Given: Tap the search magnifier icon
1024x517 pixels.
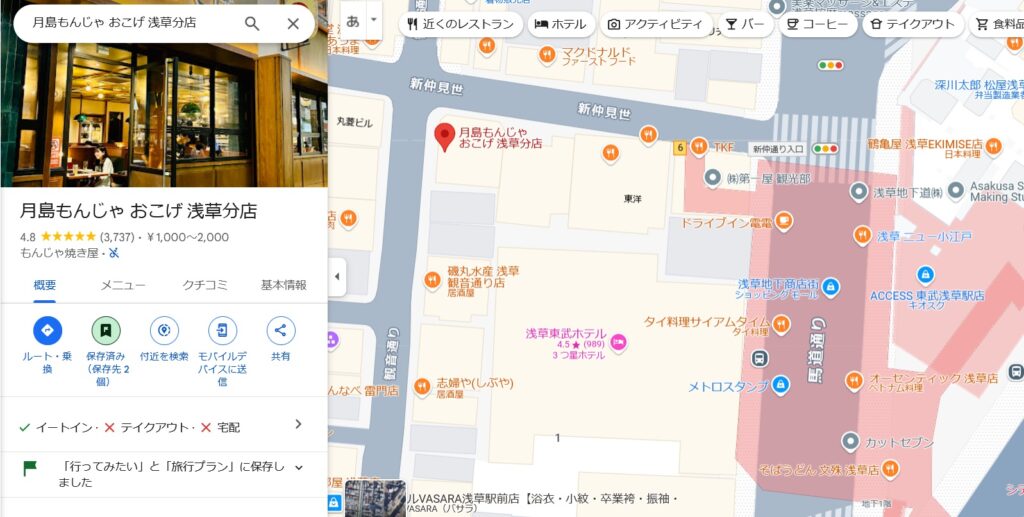Looking at the screenshot, I should point(252,23).
